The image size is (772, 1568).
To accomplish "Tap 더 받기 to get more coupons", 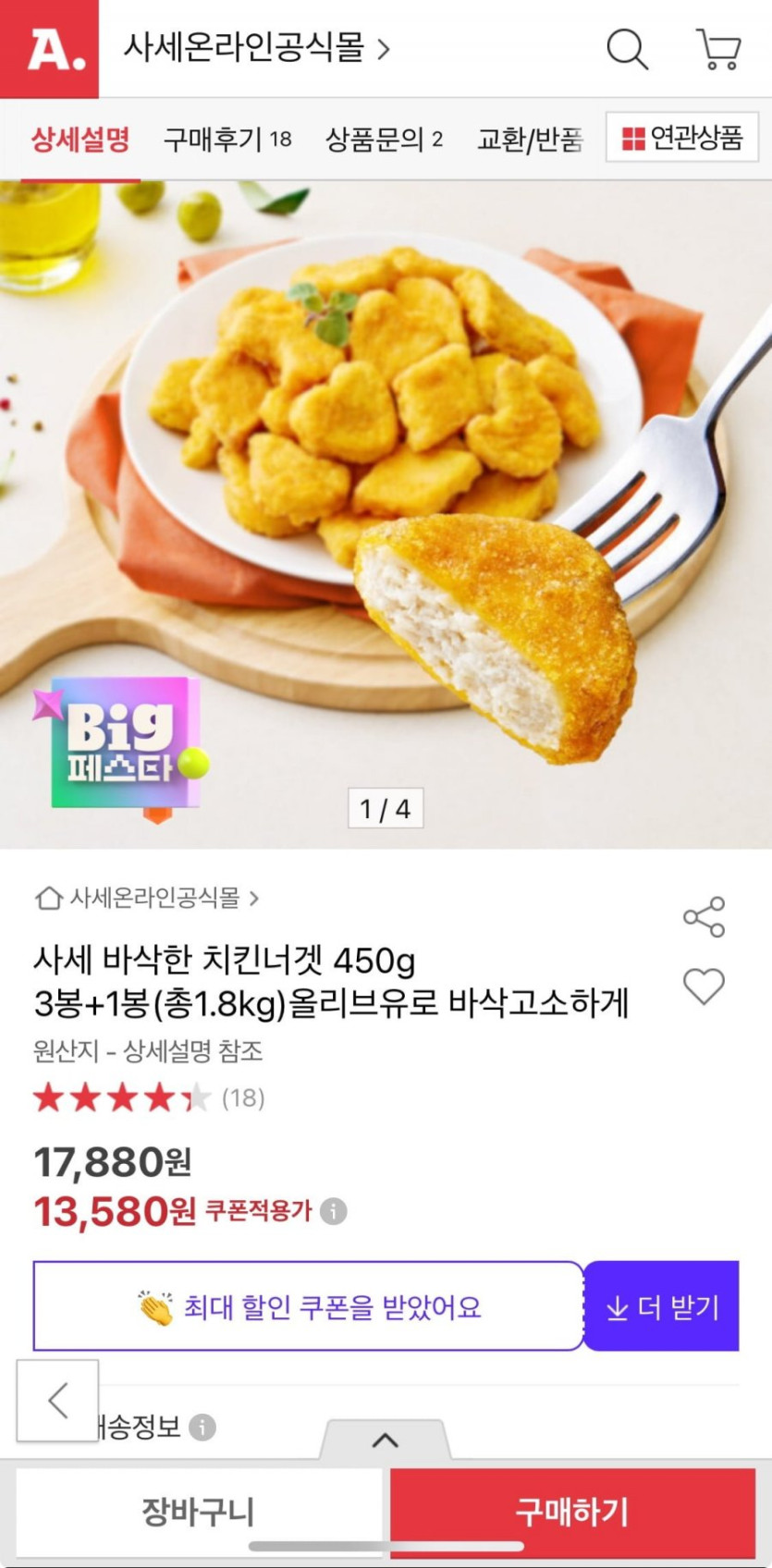I will tap(661, 1306).
